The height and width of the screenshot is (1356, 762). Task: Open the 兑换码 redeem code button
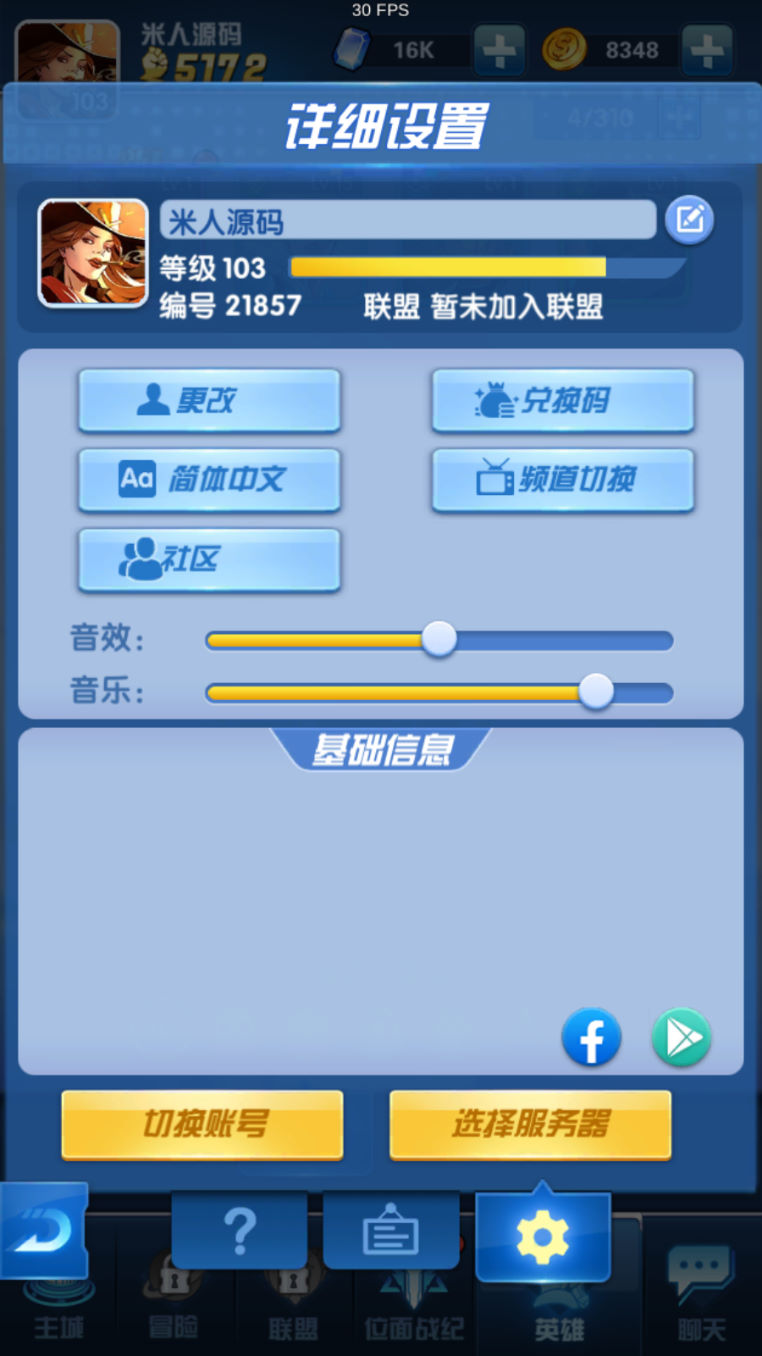point(562,401)
